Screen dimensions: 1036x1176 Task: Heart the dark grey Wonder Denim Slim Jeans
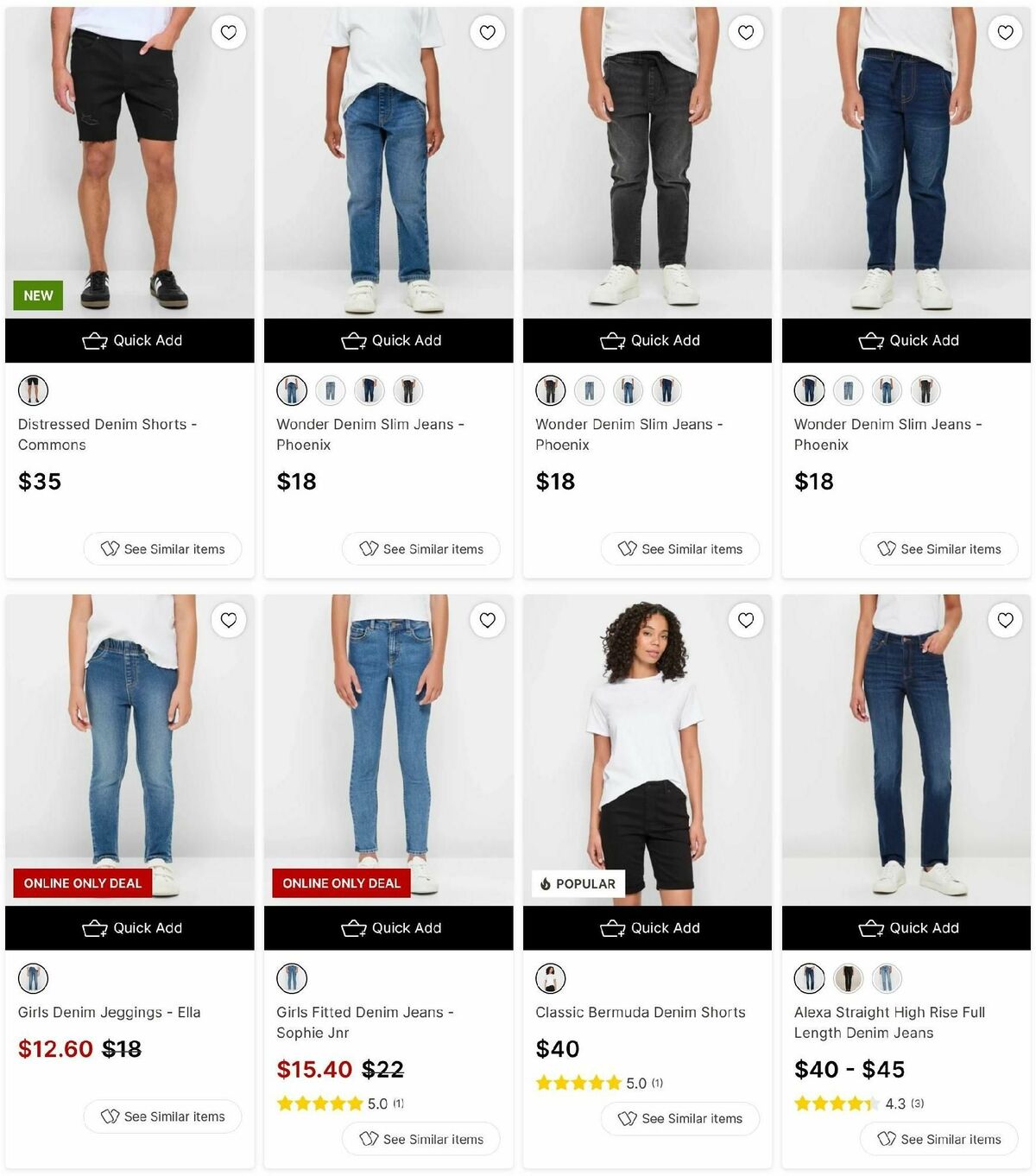coord(746,32)
